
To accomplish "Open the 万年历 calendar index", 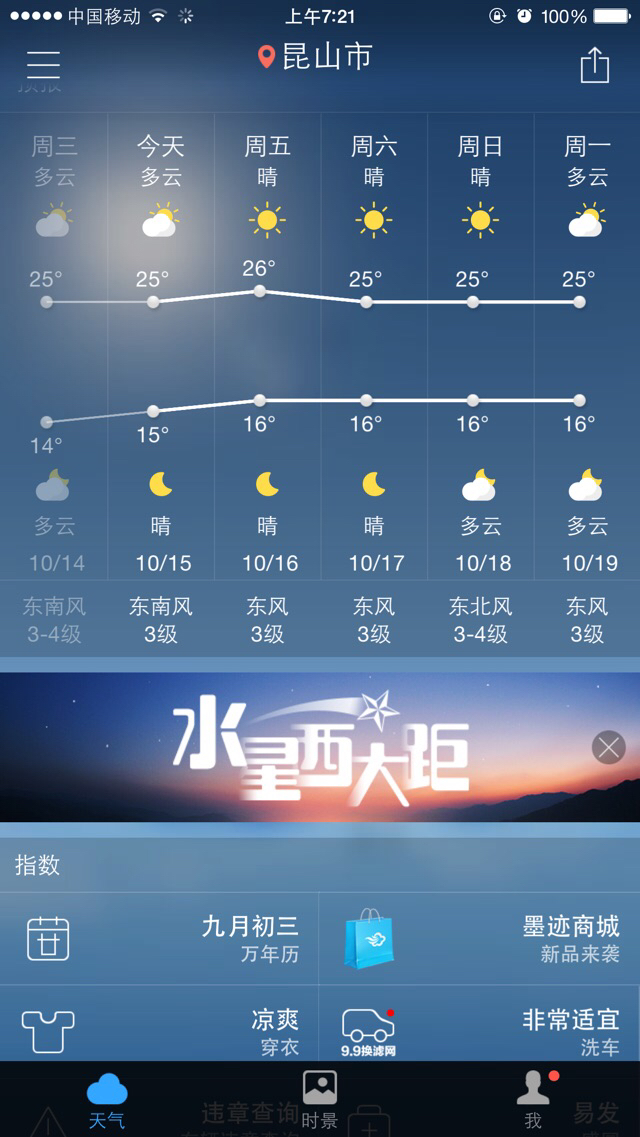I will click(x=159, y=938).
